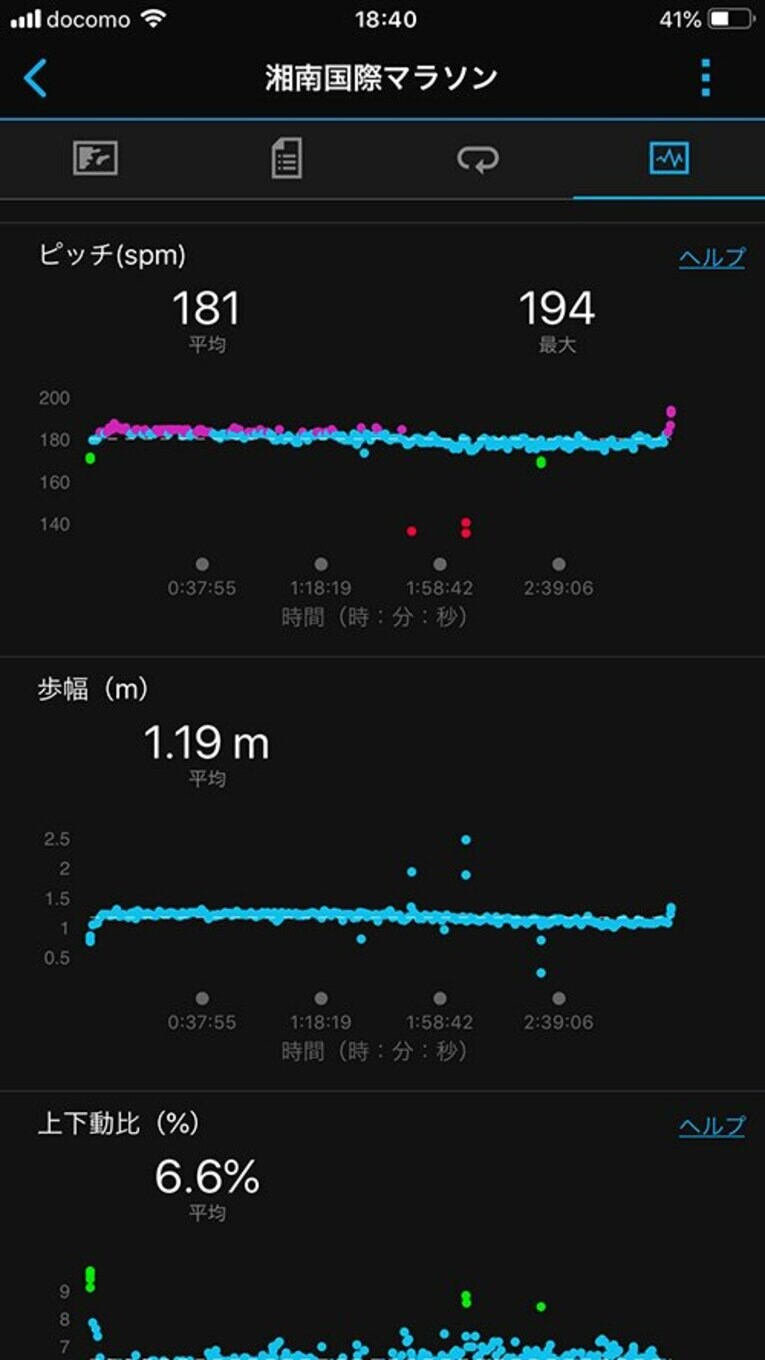Viewport: 765px width, 1360px height.
Task: Open the splits report tab icon
Action: (286, 159)
